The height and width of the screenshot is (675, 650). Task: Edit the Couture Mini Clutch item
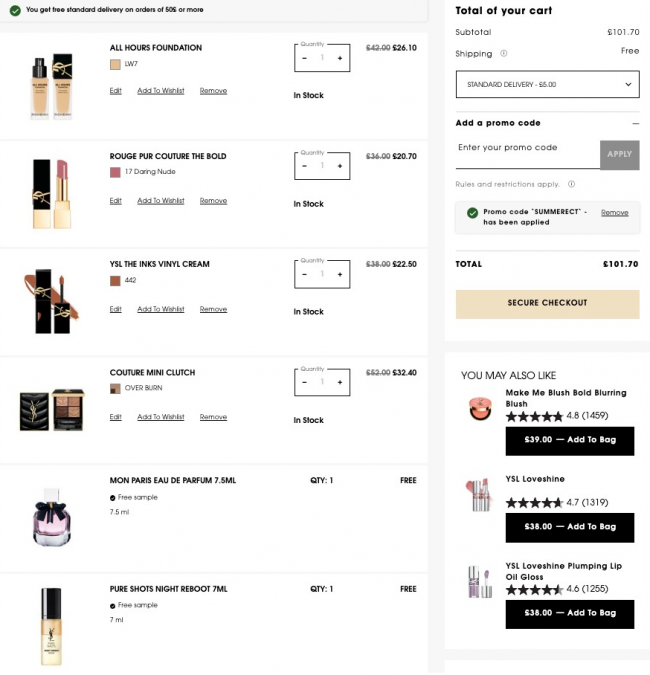[x=115, y=417]
